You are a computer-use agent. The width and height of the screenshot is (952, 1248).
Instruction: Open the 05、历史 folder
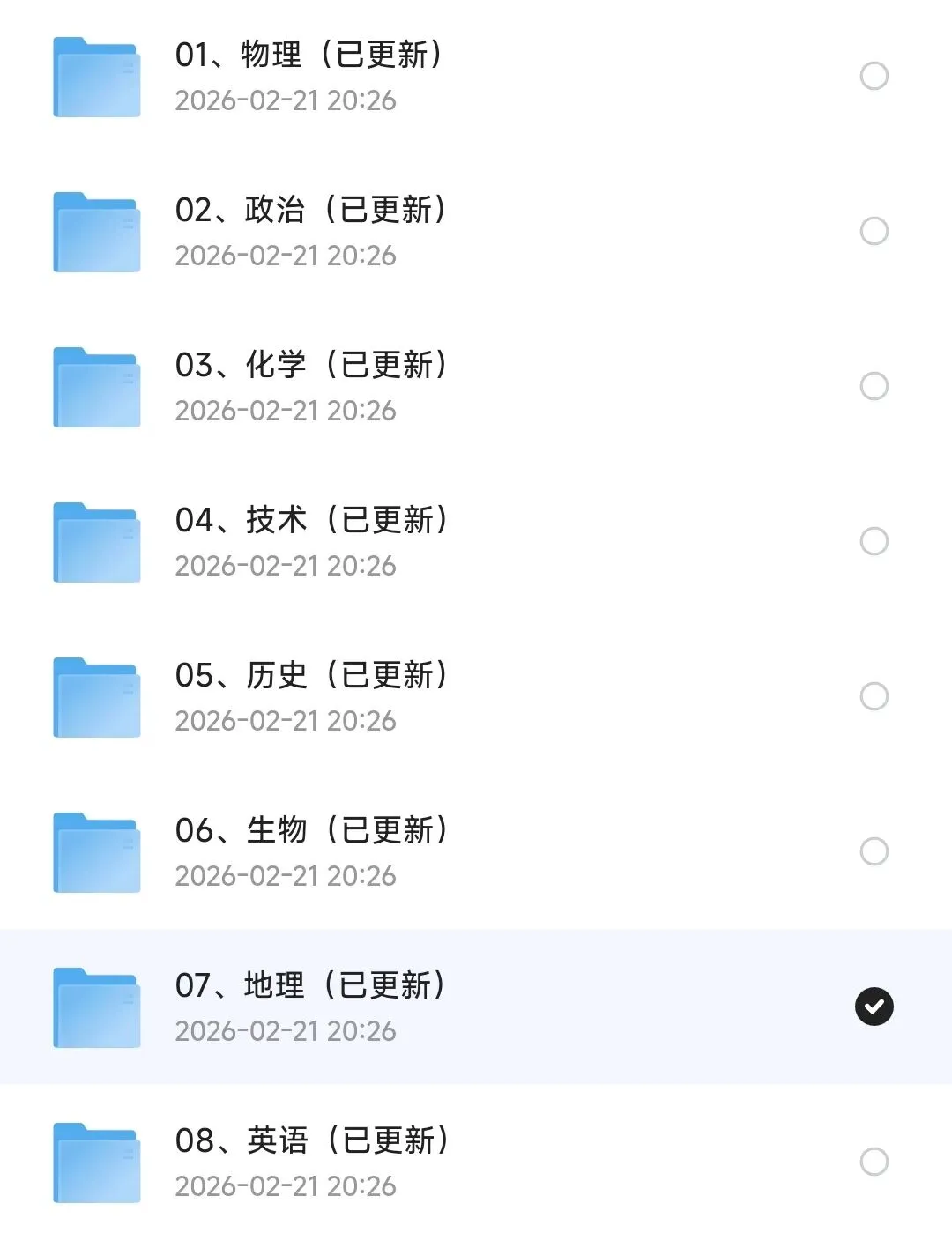click(310, 676)
